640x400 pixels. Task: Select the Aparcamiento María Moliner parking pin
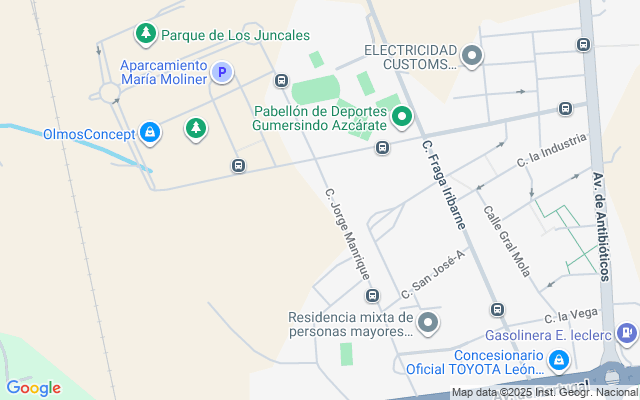click(223, 72)
